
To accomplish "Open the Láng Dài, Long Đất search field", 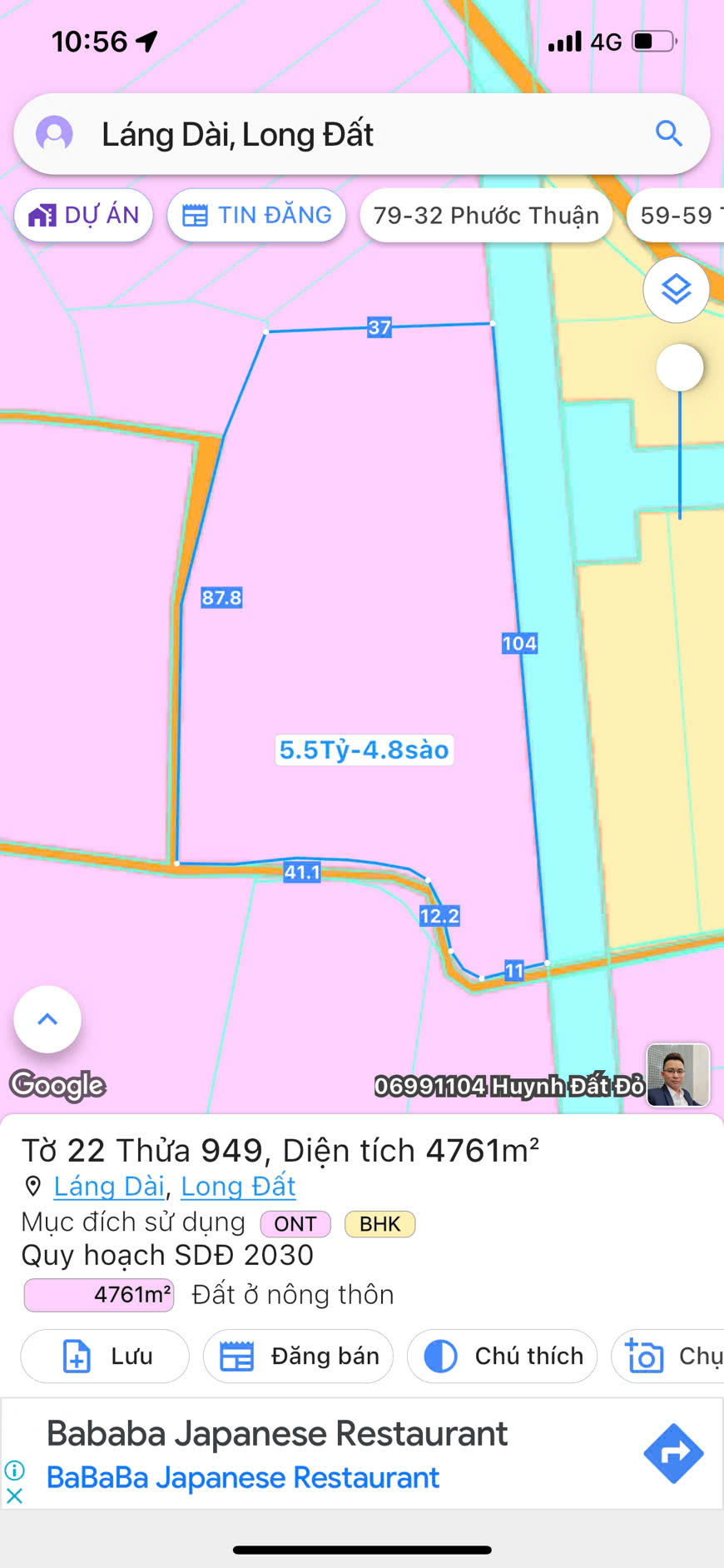I will (350, 134).
